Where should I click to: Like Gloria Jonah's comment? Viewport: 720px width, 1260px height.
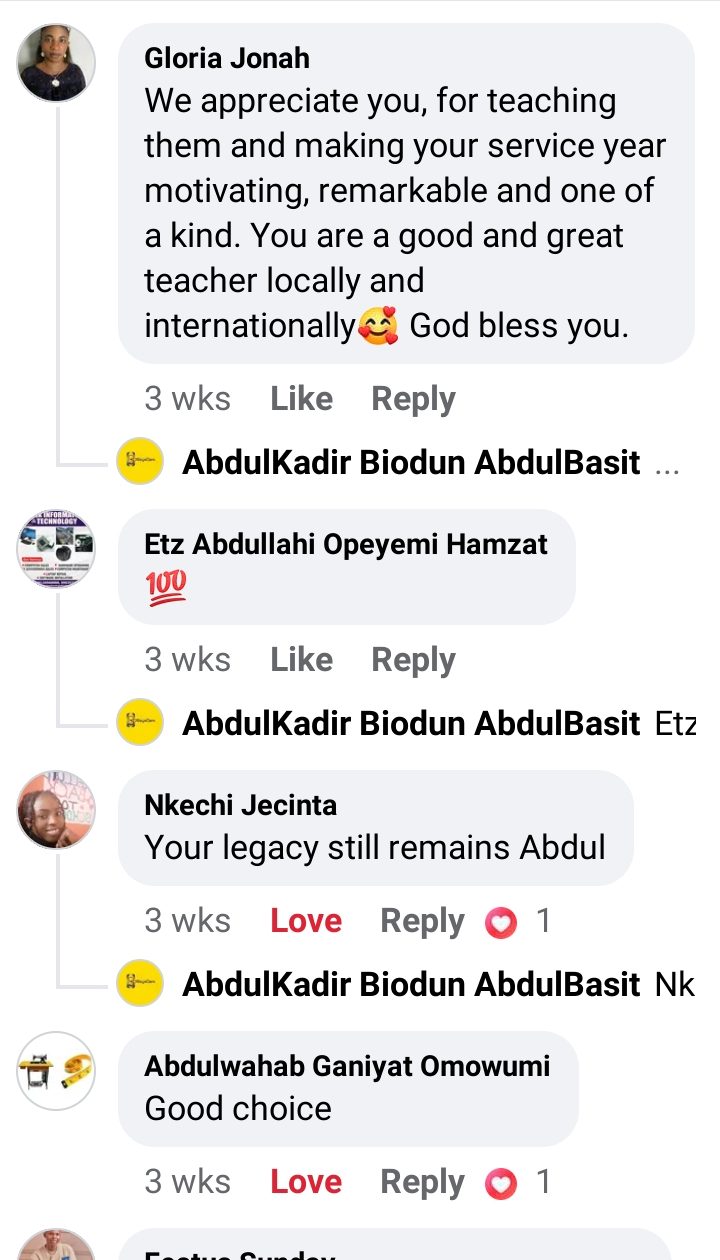click(301, 399)
